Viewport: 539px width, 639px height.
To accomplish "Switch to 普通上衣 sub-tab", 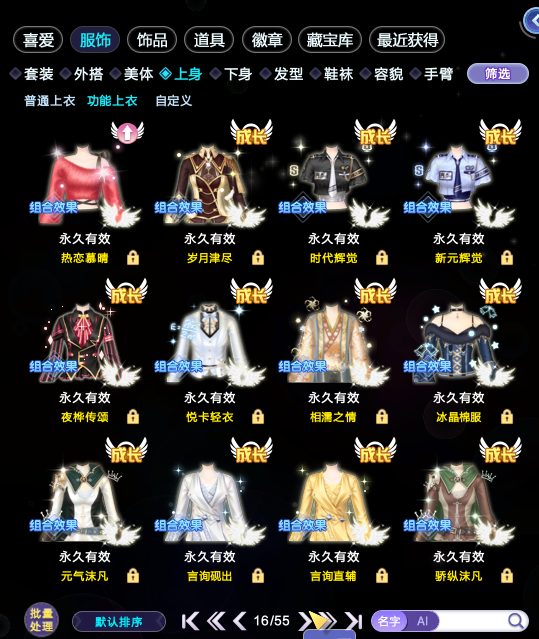I will pyautogui.click(x=50, y=101).
